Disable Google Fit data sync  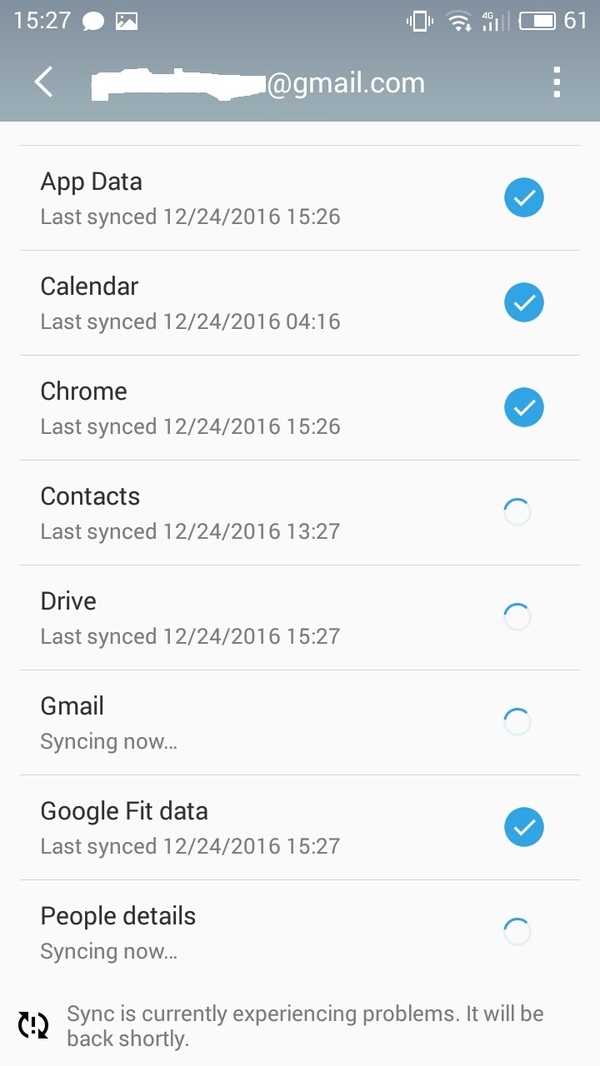click(x=523, y=827)
